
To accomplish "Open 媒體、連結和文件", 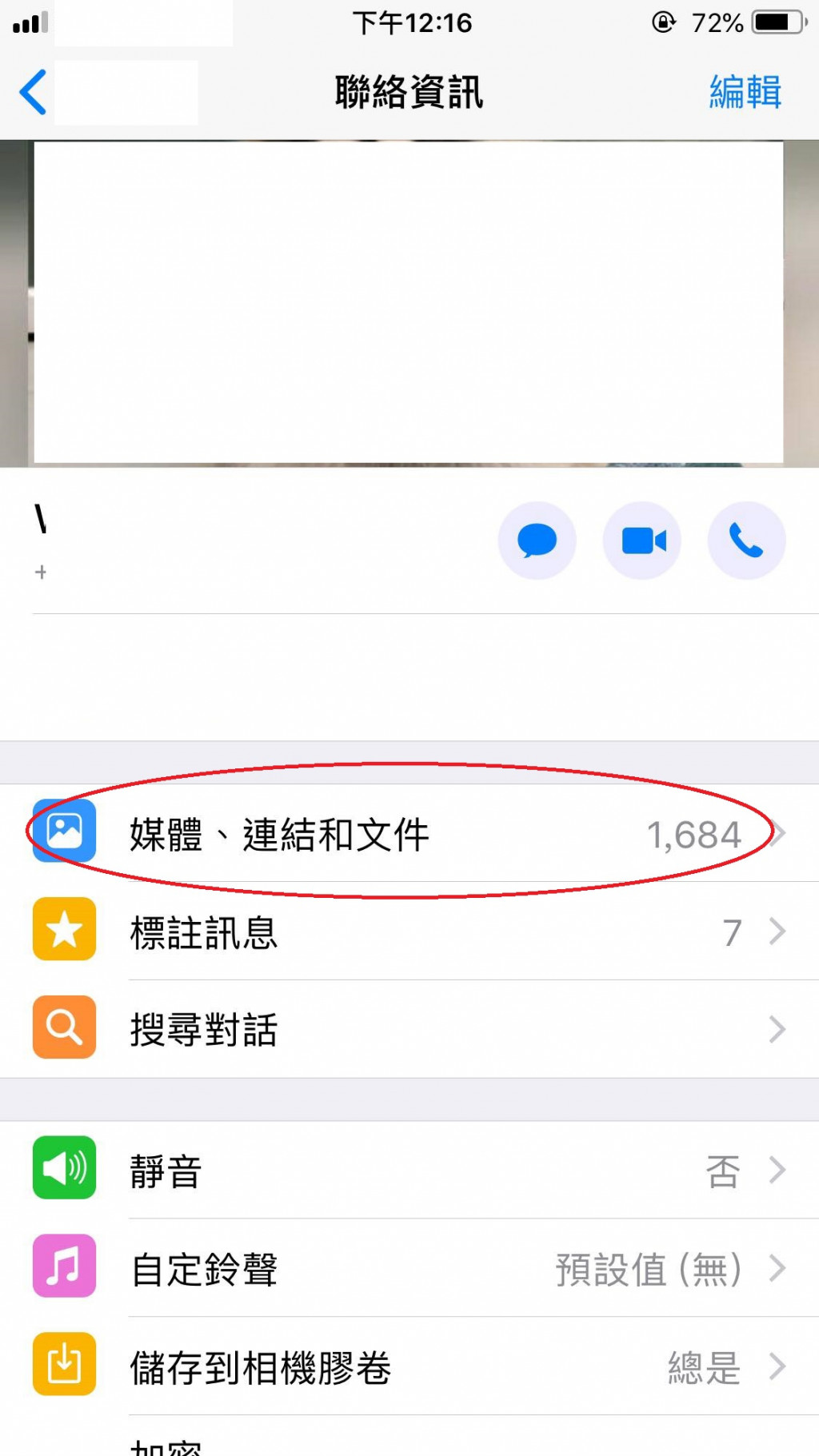I will (408, 834).
